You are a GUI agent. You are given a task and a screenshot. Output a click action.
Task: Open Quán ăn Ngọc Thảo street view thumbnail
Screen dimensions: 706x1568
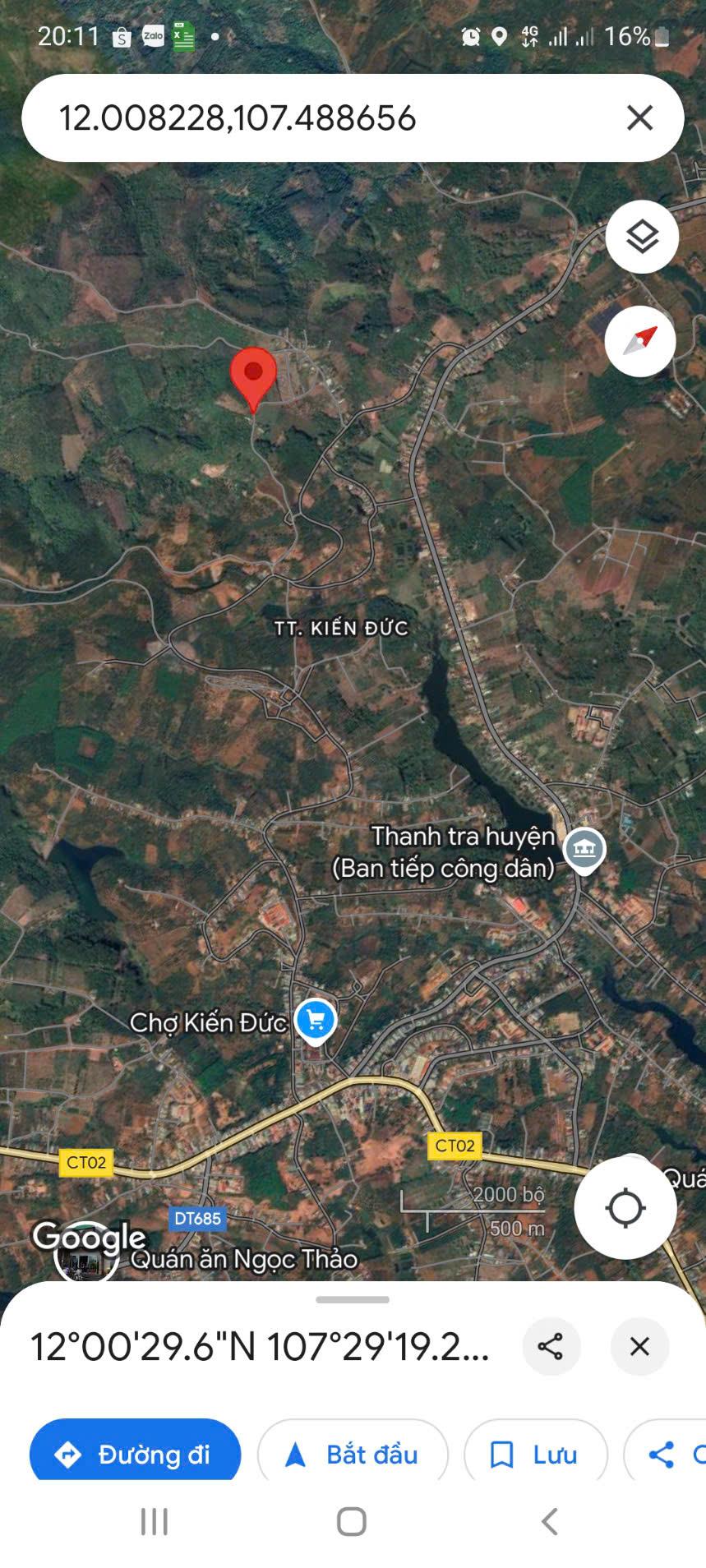[x=85, y=1255]
